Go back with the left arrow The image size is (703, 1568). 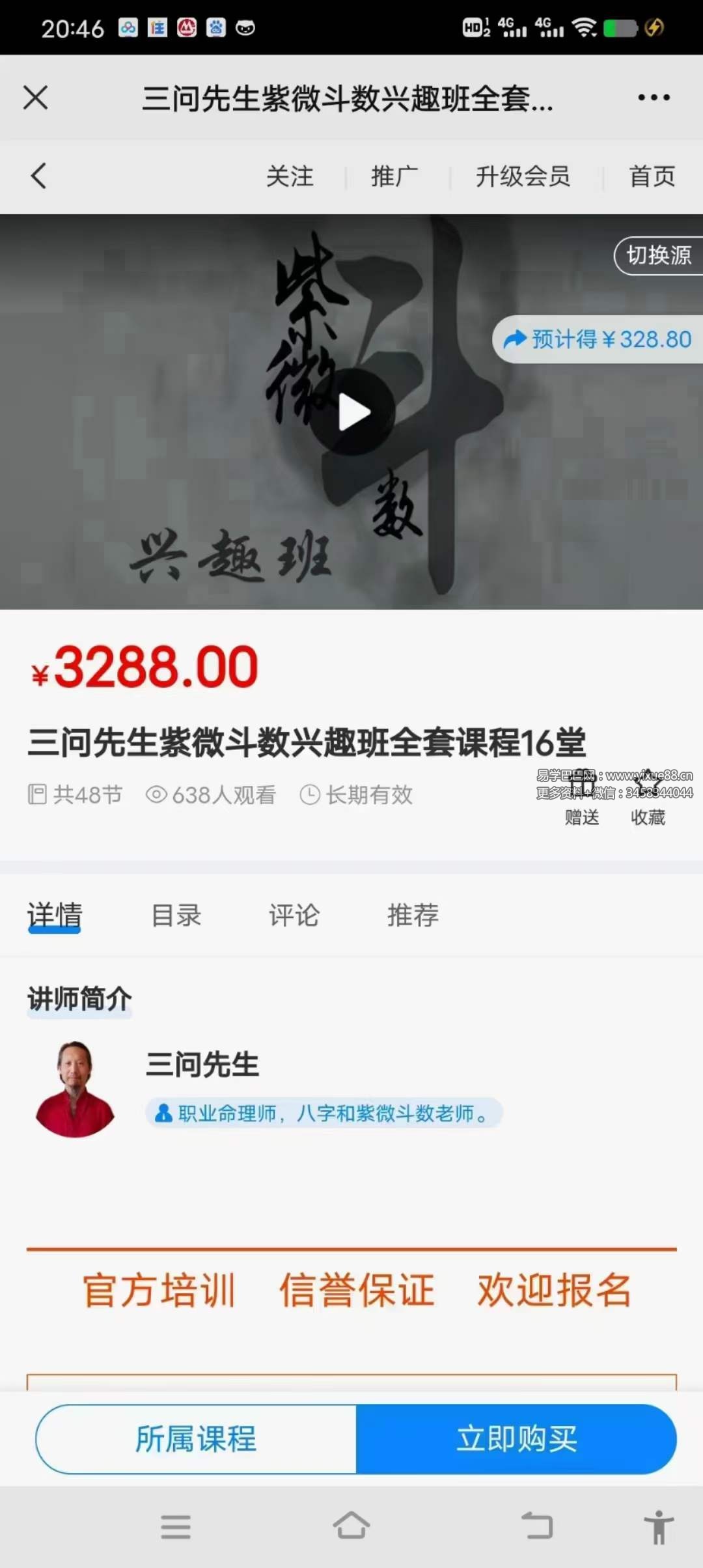click(x=39, y=176)
